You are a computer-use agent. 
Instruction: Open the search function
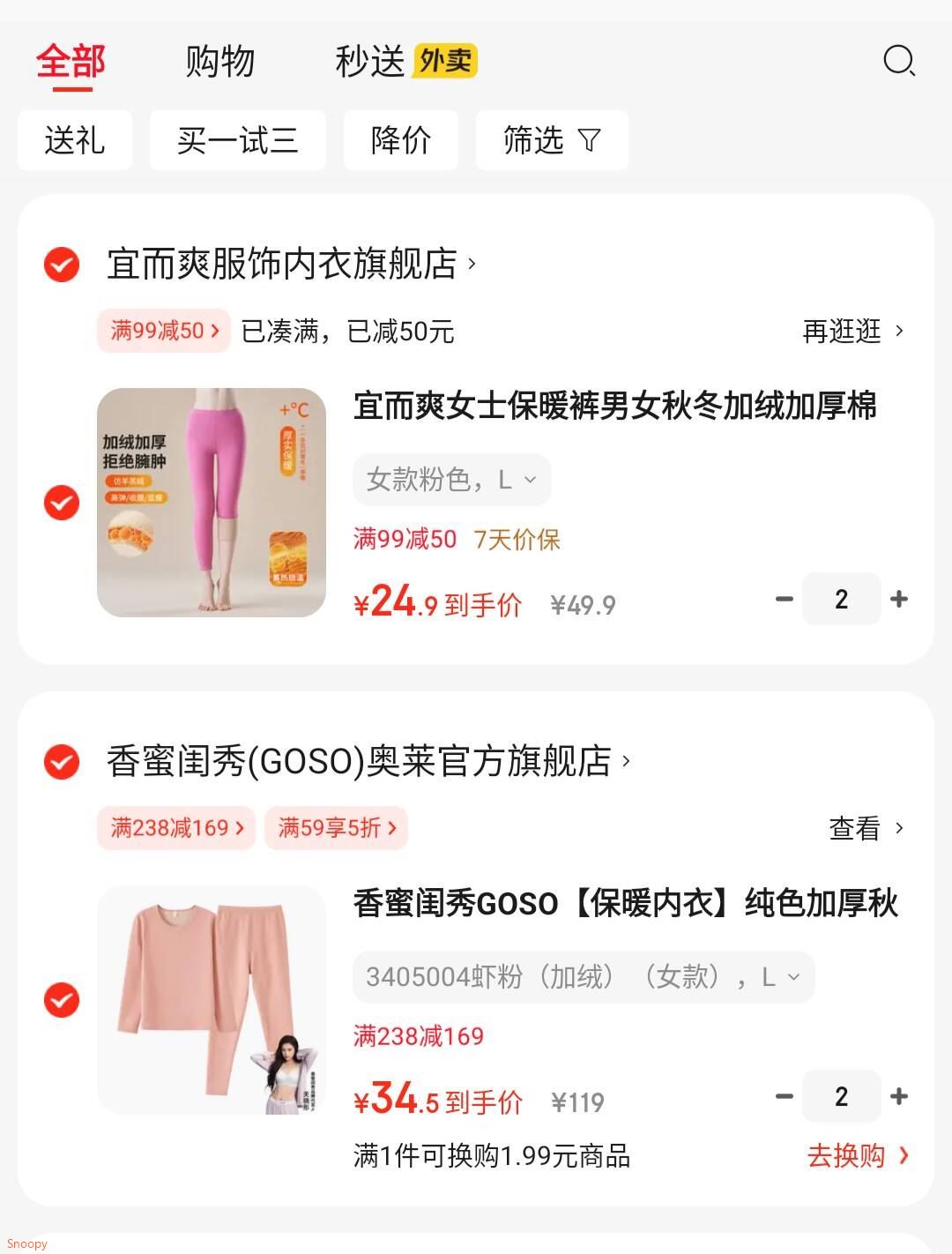pyautogui.click(x=898, y=62)
